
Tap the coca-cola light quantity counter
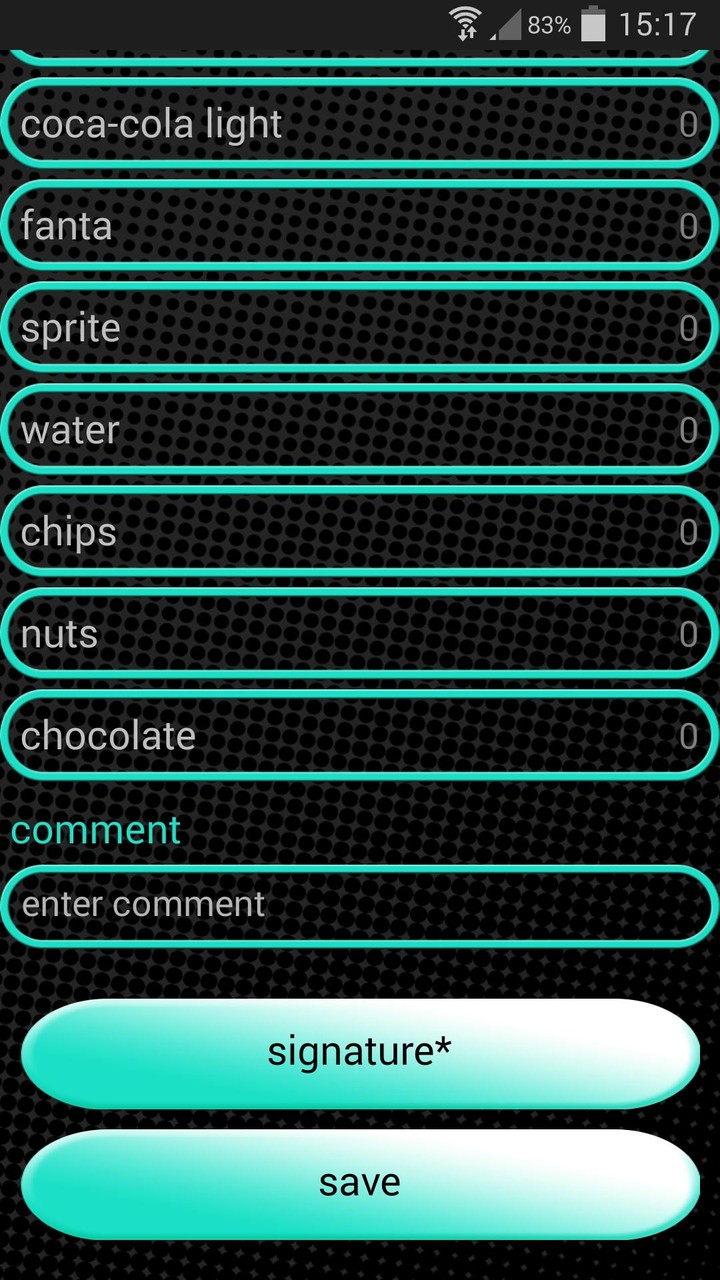click(688, 124)
